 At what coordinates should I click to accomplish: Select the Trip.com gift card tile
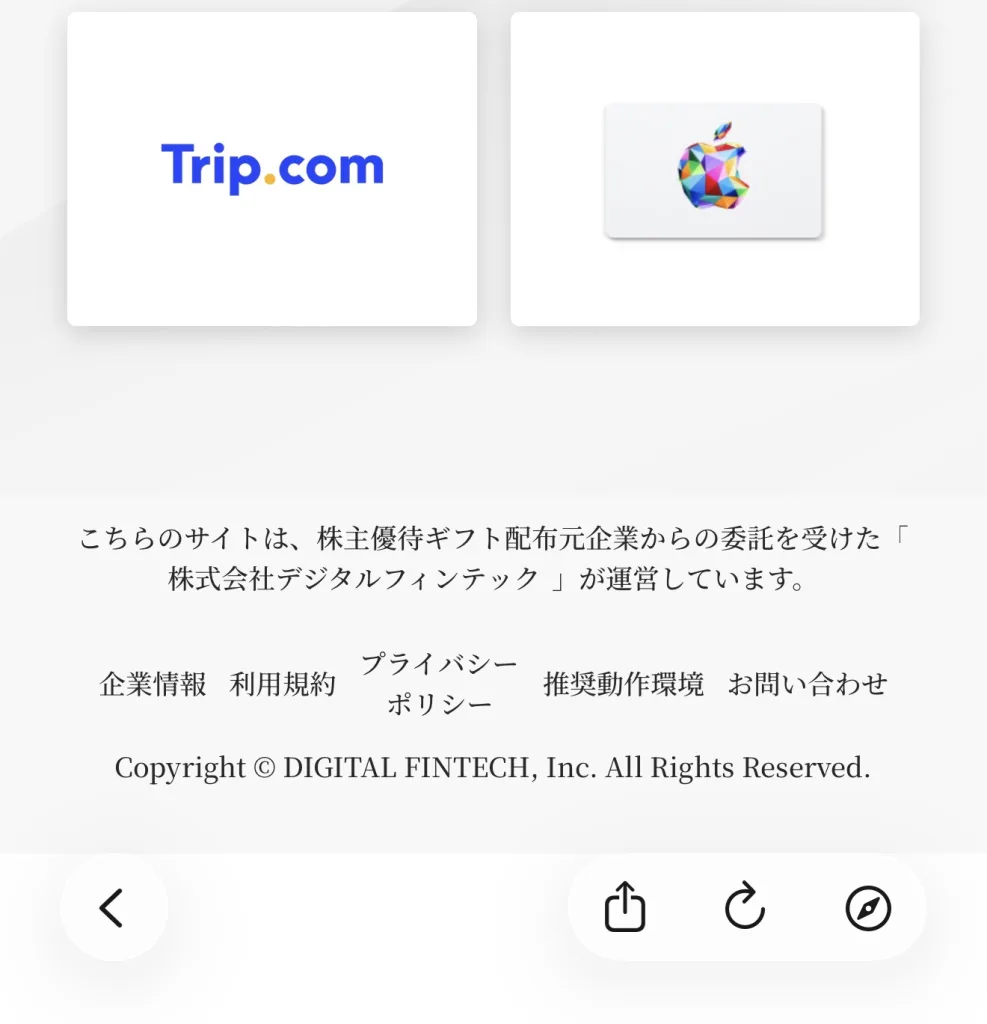click(272, 167)
